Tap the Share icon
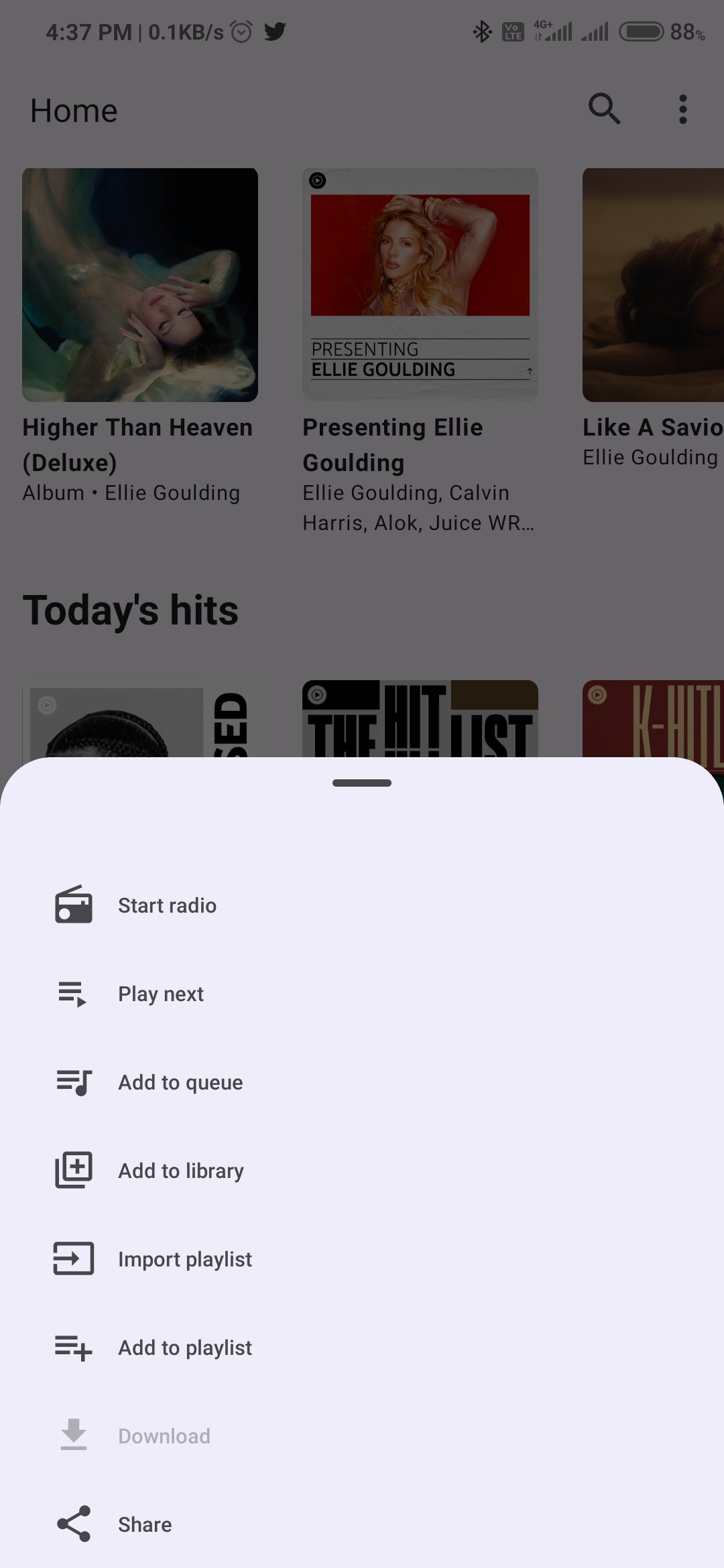Image resolution: width=724 pixels, height=1568 pixels. coord(72,1524)
